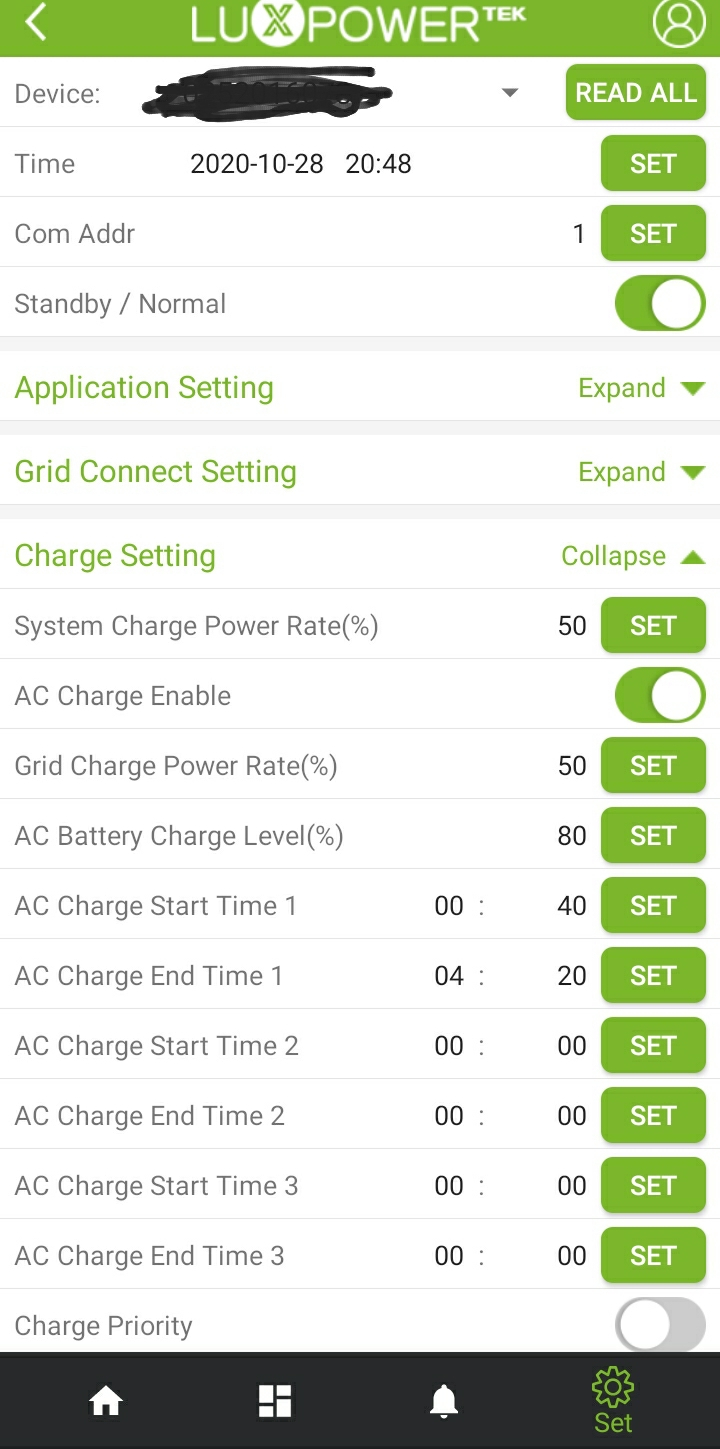Set Grid Charge Power Rate

[x=653, y=766]
